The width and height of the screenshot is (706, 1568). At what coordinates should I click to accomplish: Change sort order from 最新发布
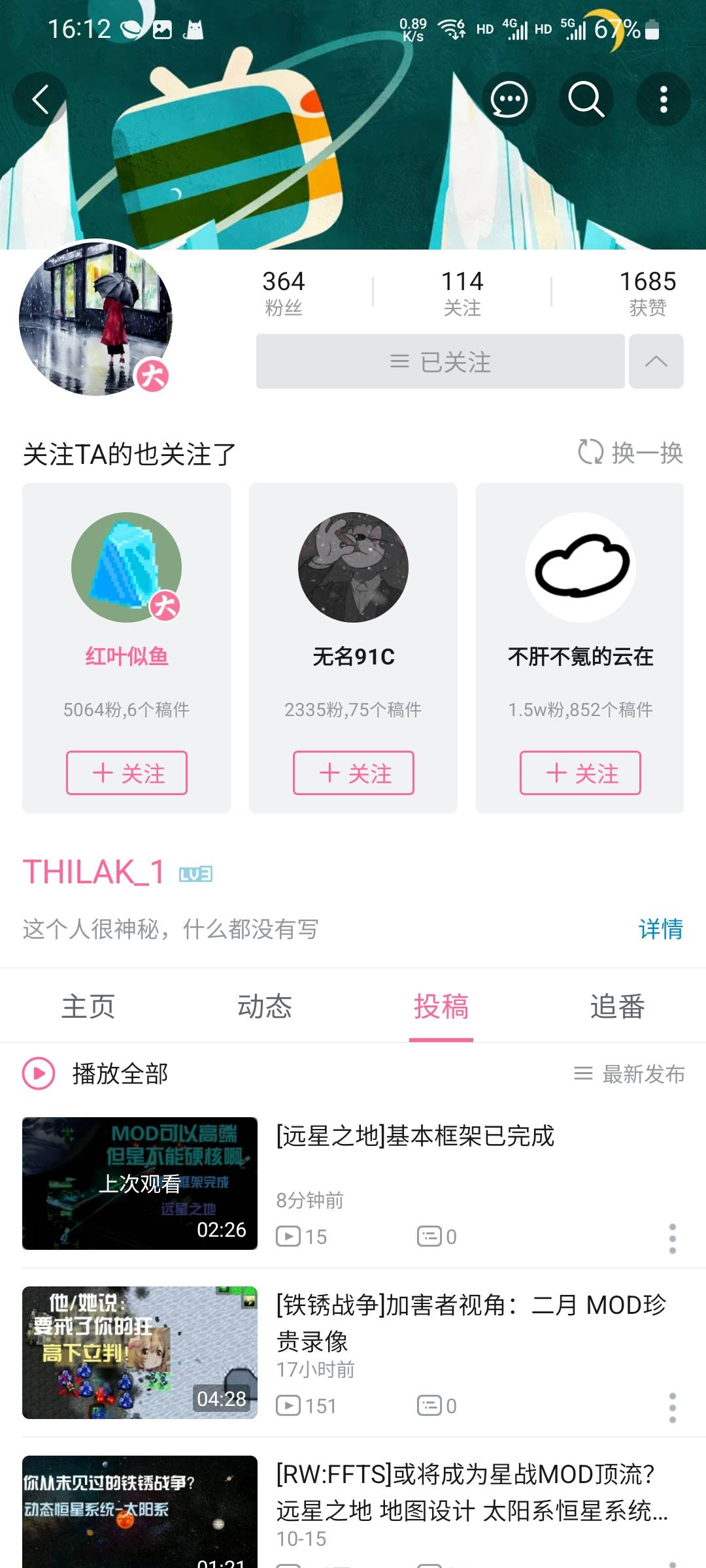(630, 1073)
